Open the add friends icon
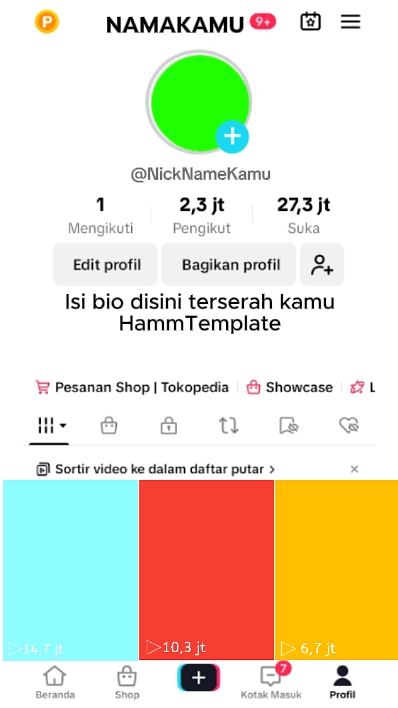Viewport: 398px width, 708px height. pyautogui.click(x=322, y=265)
